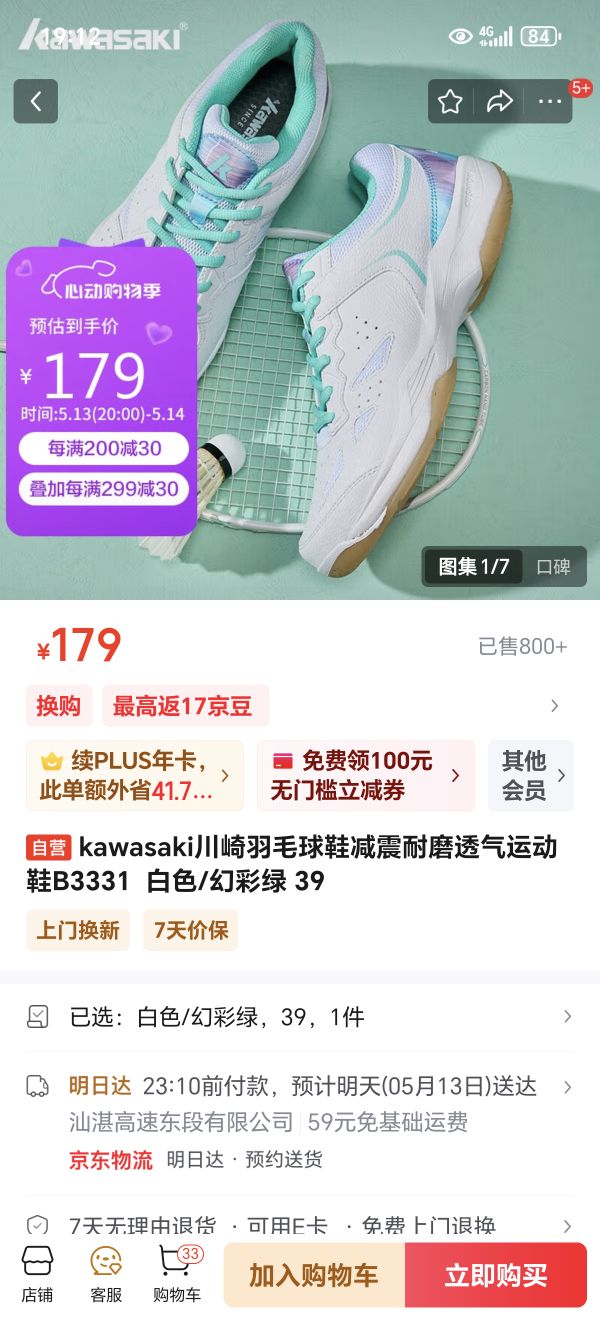
Task: Go back to the previous page
Action: [x=36, y=101]
